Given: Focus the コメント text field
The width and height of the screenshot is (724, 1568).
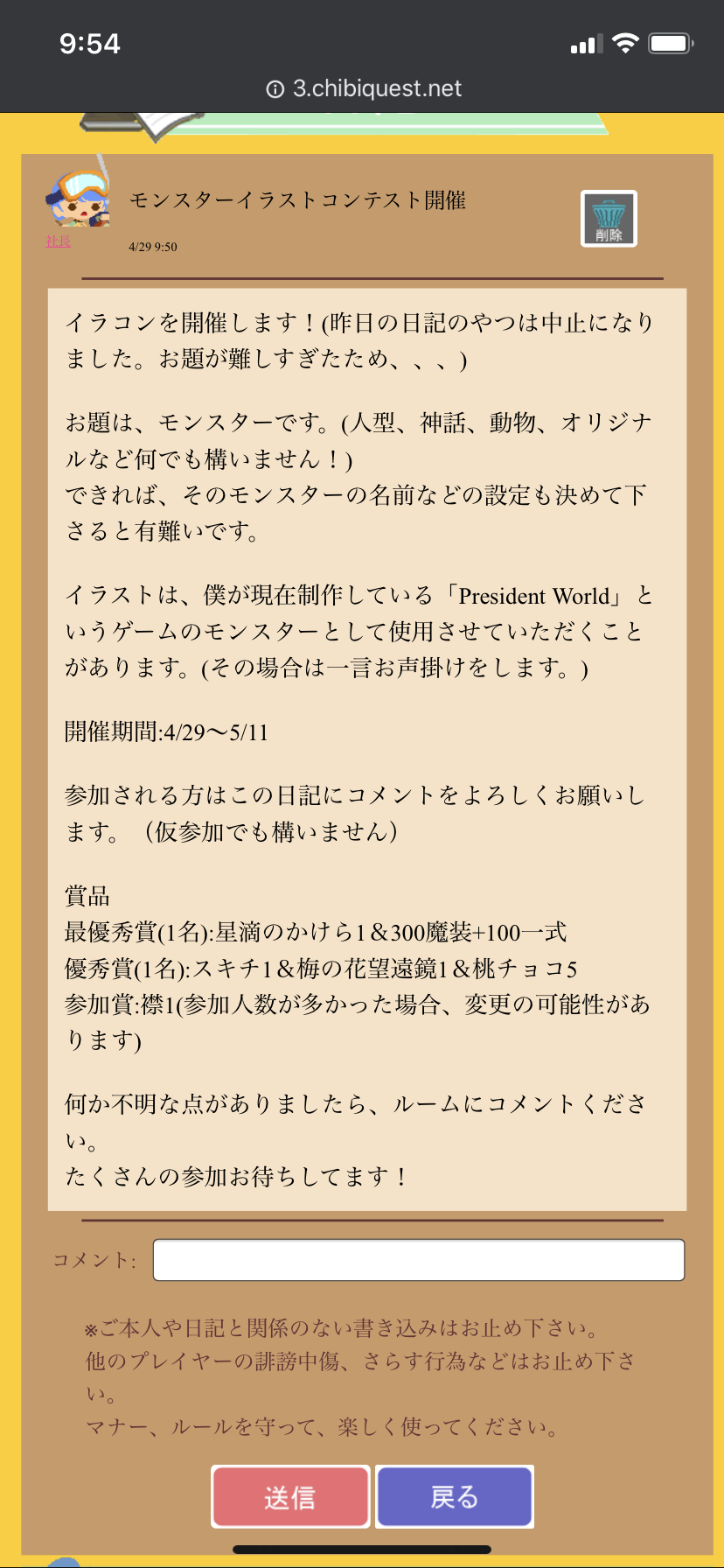Looking at the screenshot, I should (418, 1260).
